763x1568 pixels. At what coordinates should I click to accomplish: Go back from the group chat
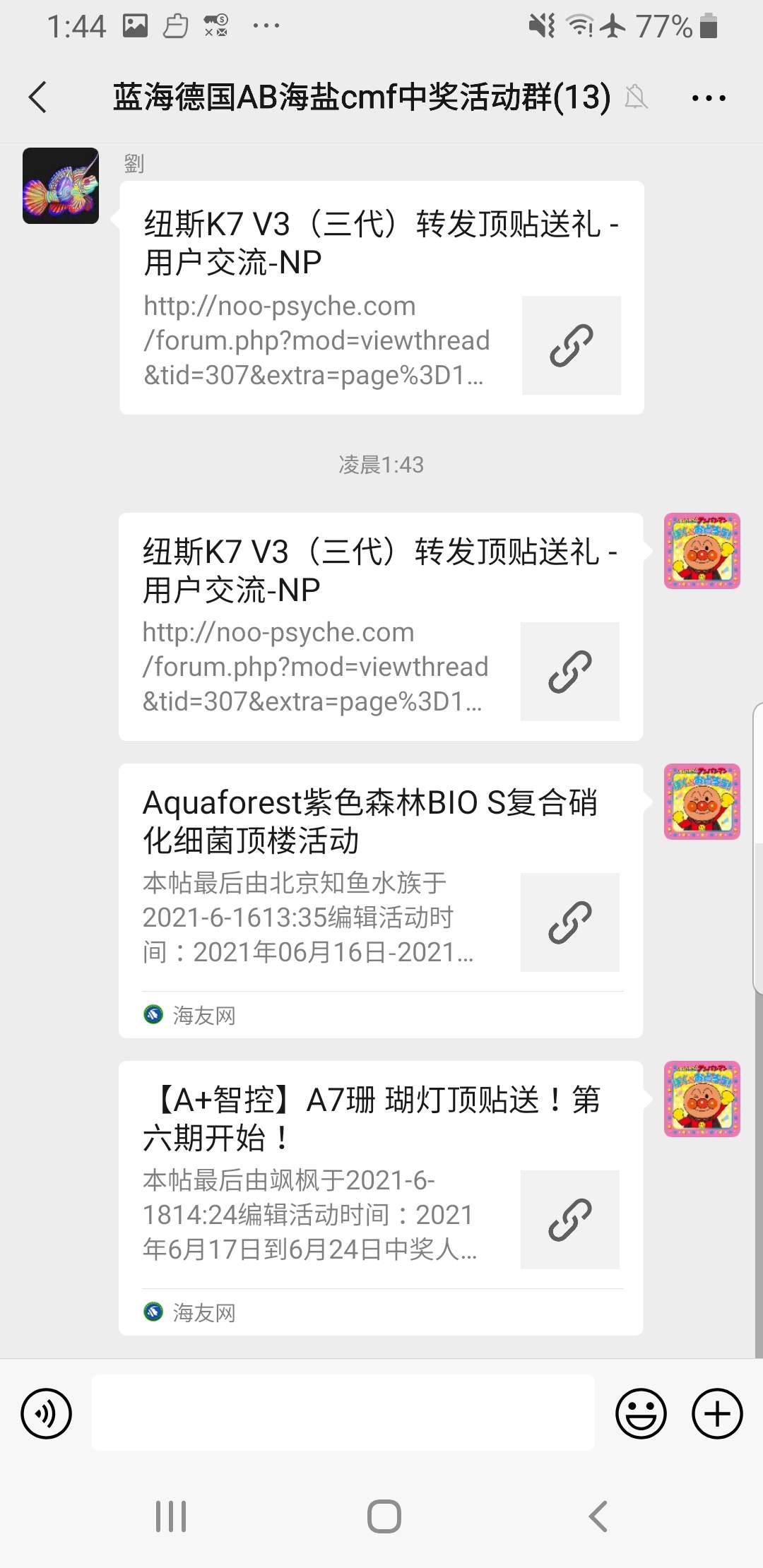click(38, 97)
